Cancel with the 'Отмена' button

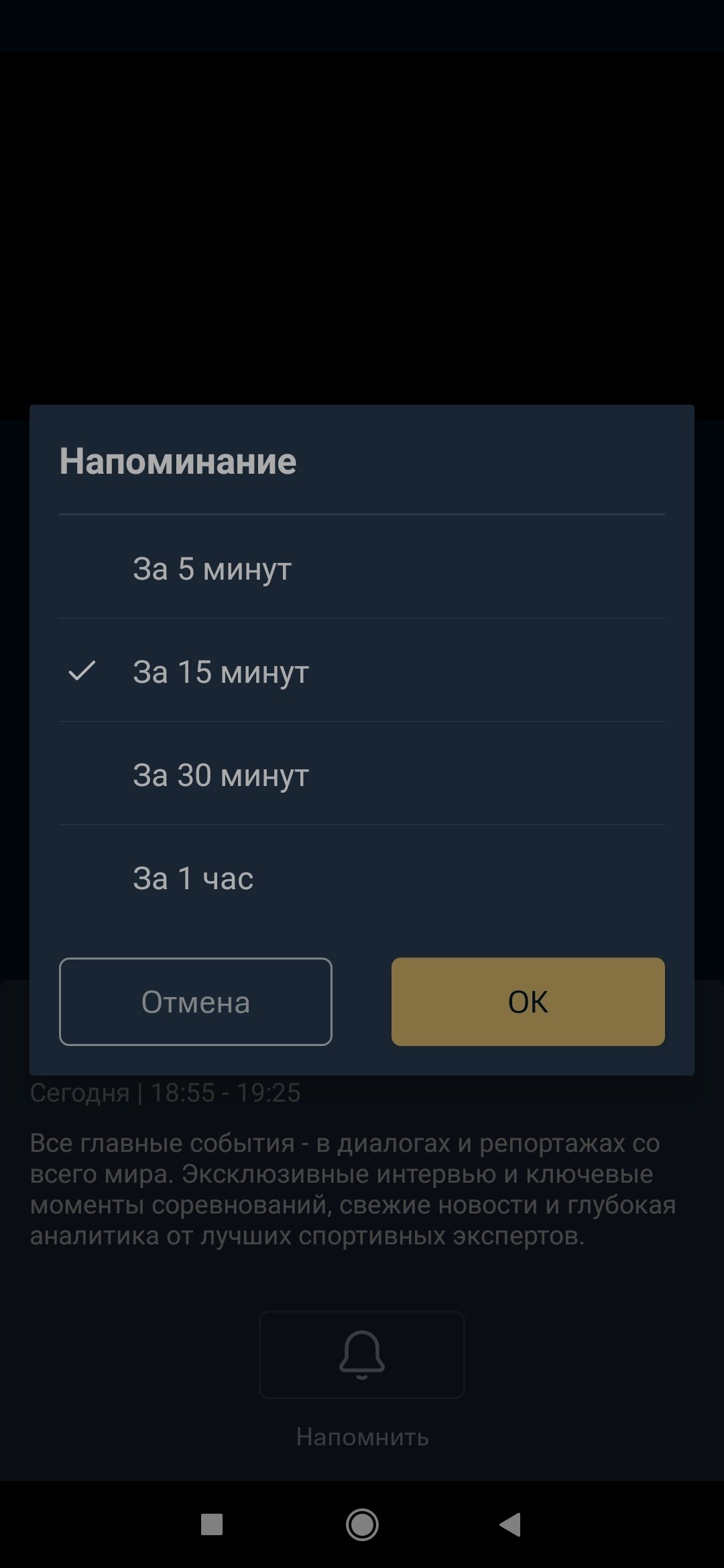coord(196,1002)
